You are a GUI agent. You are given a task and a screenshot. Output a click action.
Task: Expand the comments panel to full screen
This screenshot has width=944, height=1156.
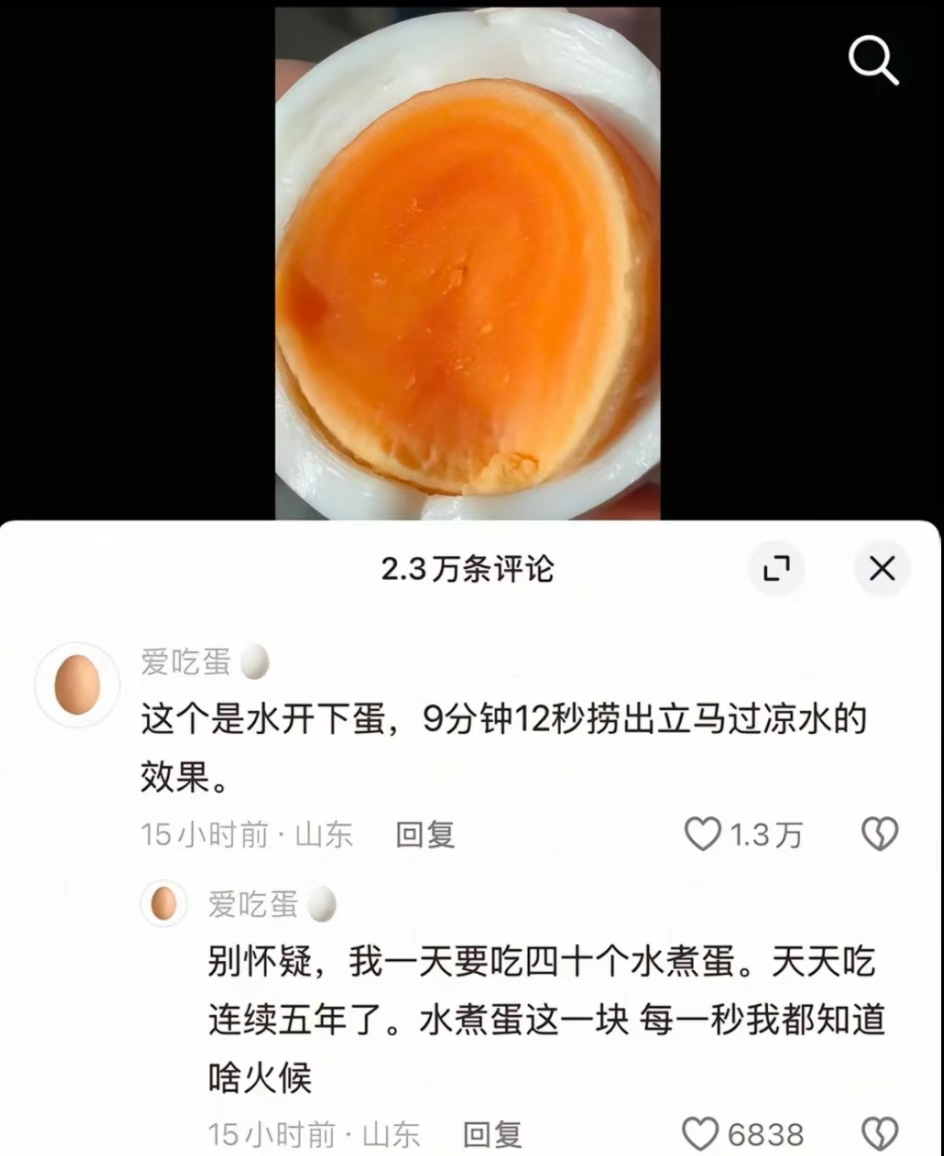[x=776, y=569]
